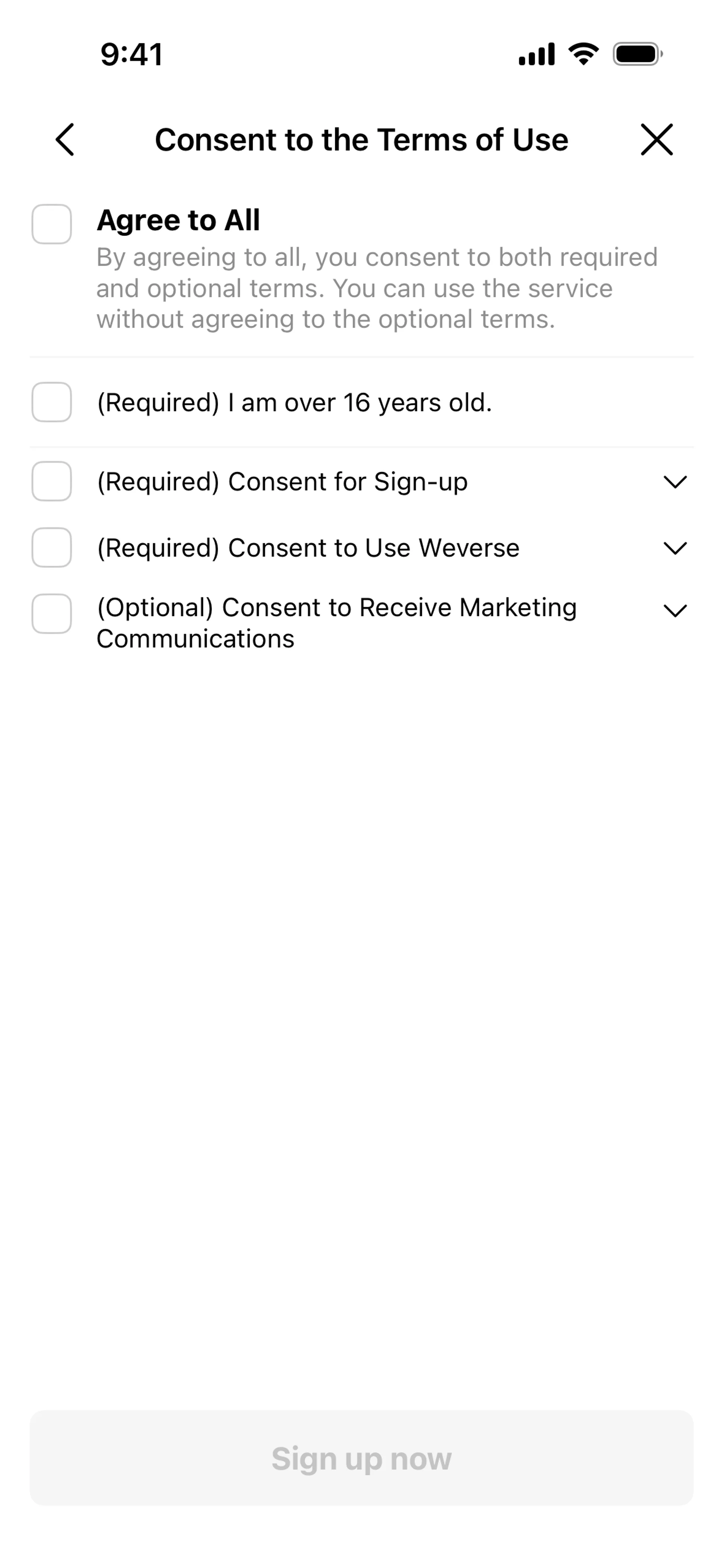Expand the Consent to Use Weverse details

click(x=675, y=549)
